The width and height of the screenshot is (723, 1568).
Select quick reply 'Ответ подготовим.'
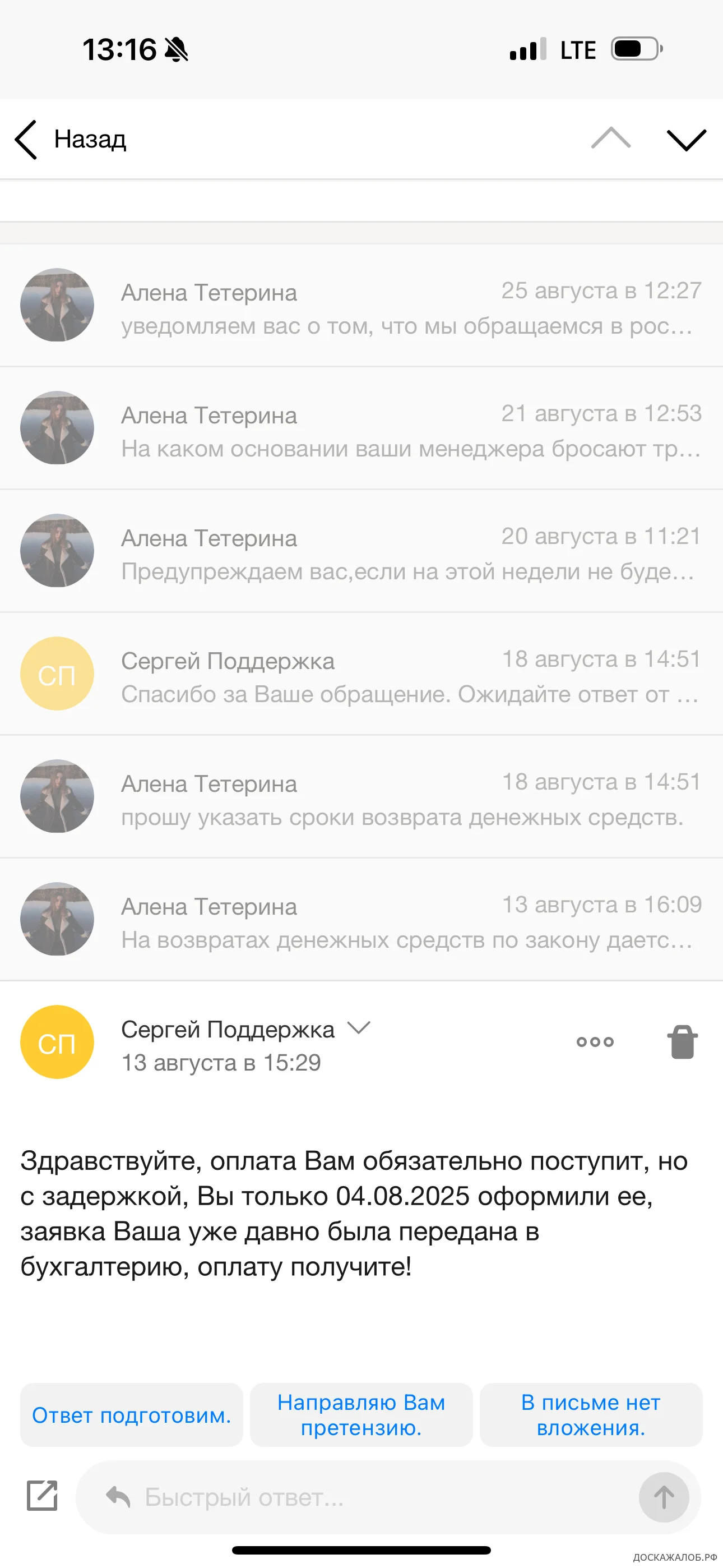[x=132, y=1415]
